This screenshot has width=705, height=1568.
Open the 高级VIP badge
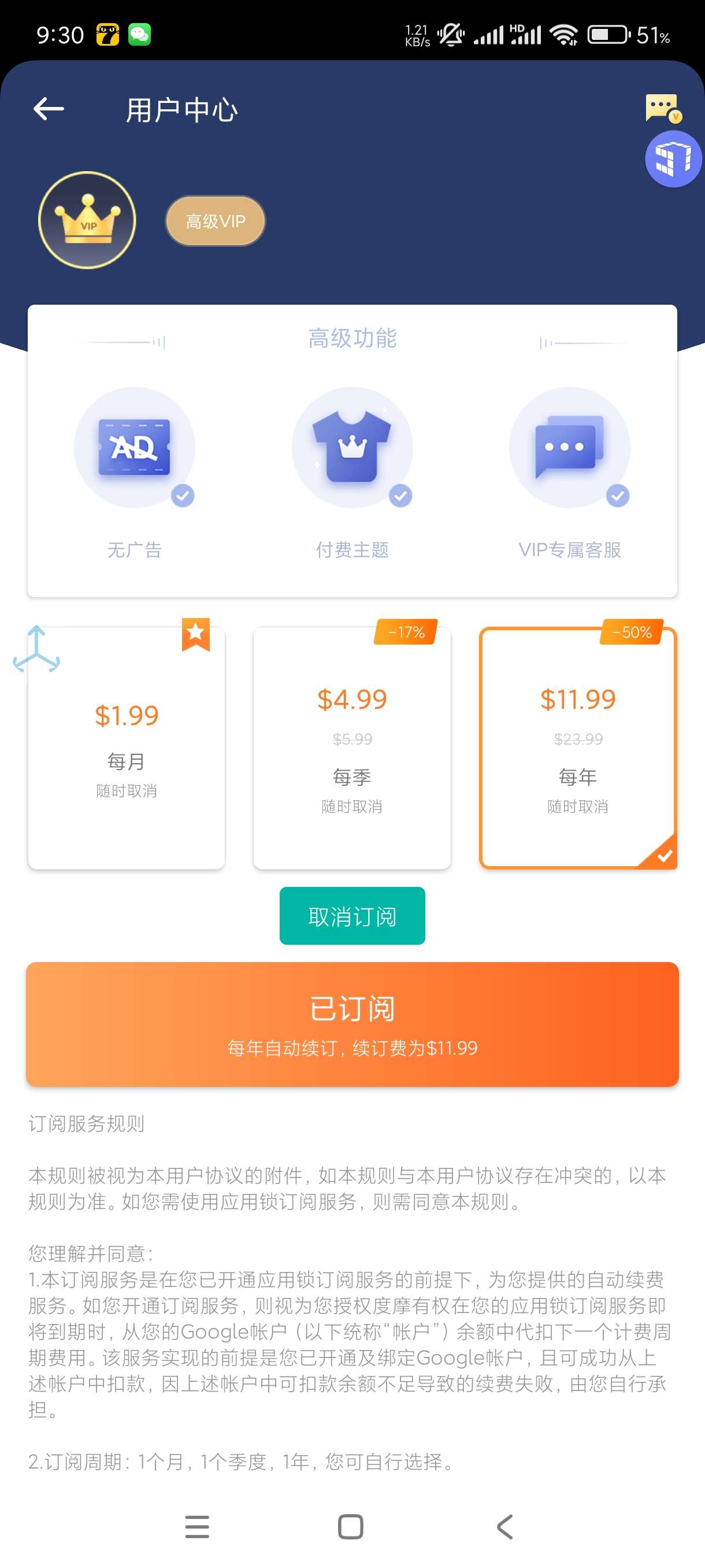216,221
